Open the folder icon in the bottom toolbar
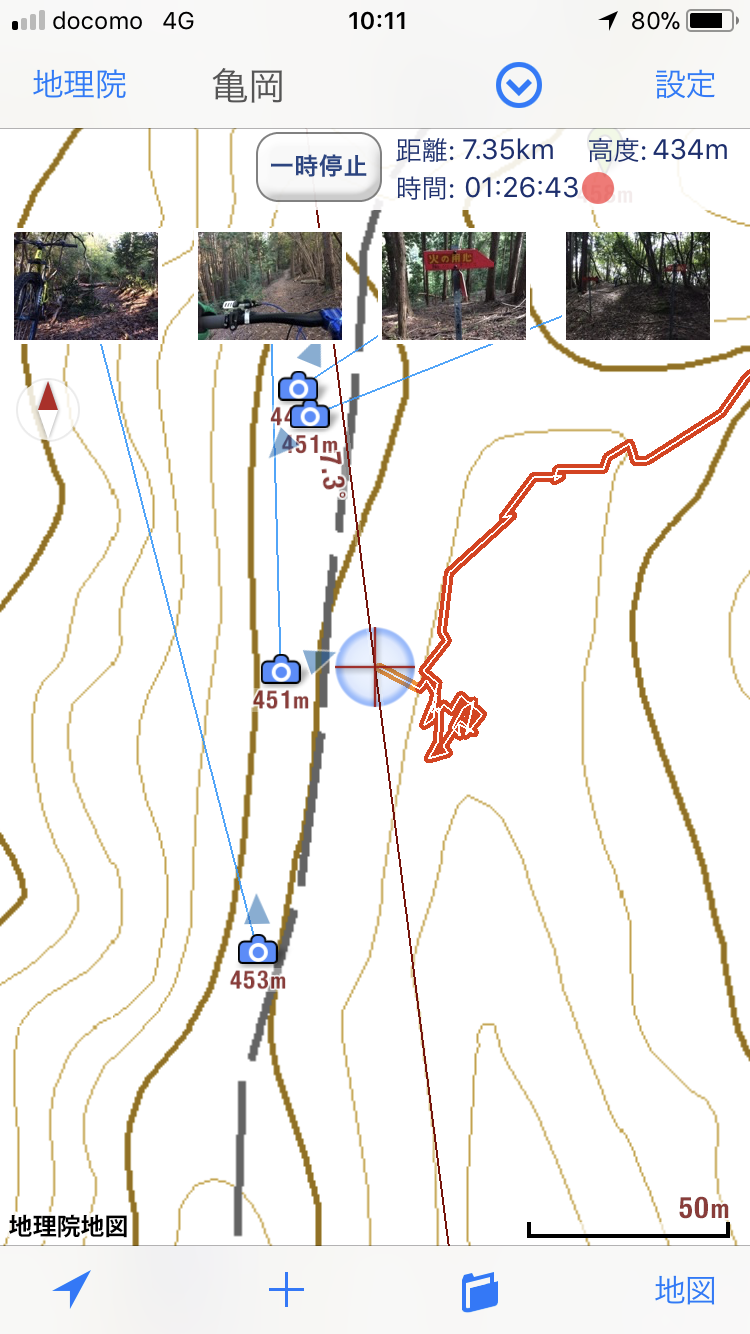 pyautogui.click(x=480, y=1291)
